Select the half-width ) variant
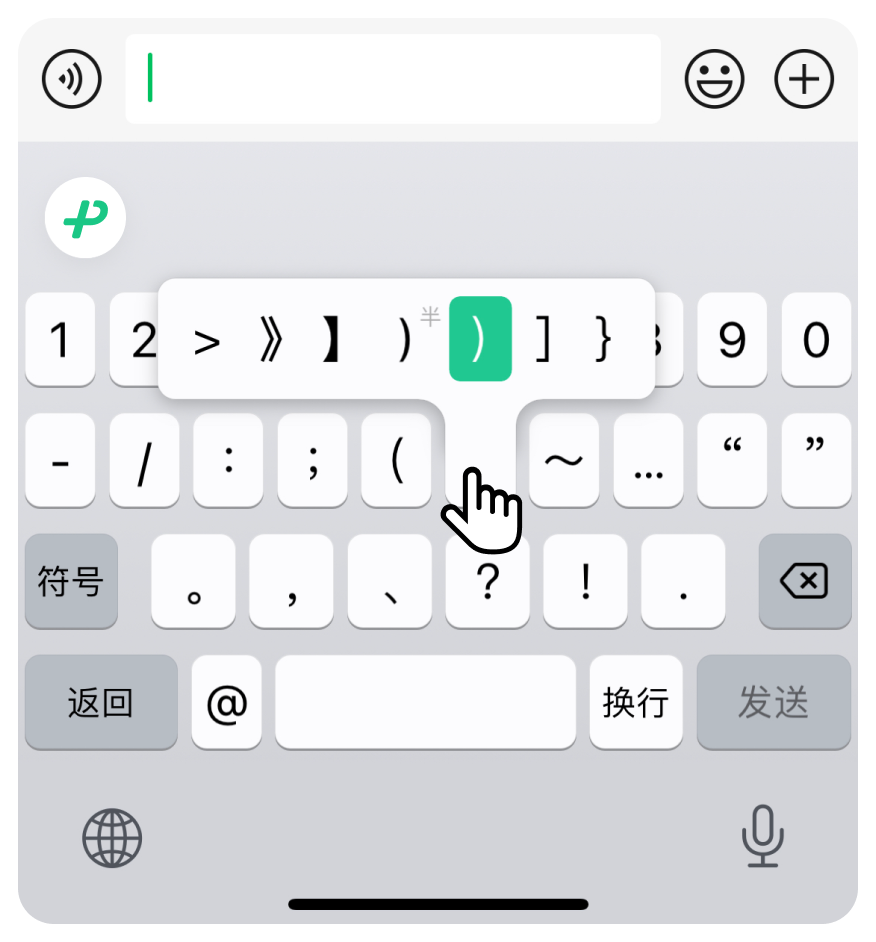Image resolution: width=876 pixels, height=942 pixels. click(x=406, y=341)
